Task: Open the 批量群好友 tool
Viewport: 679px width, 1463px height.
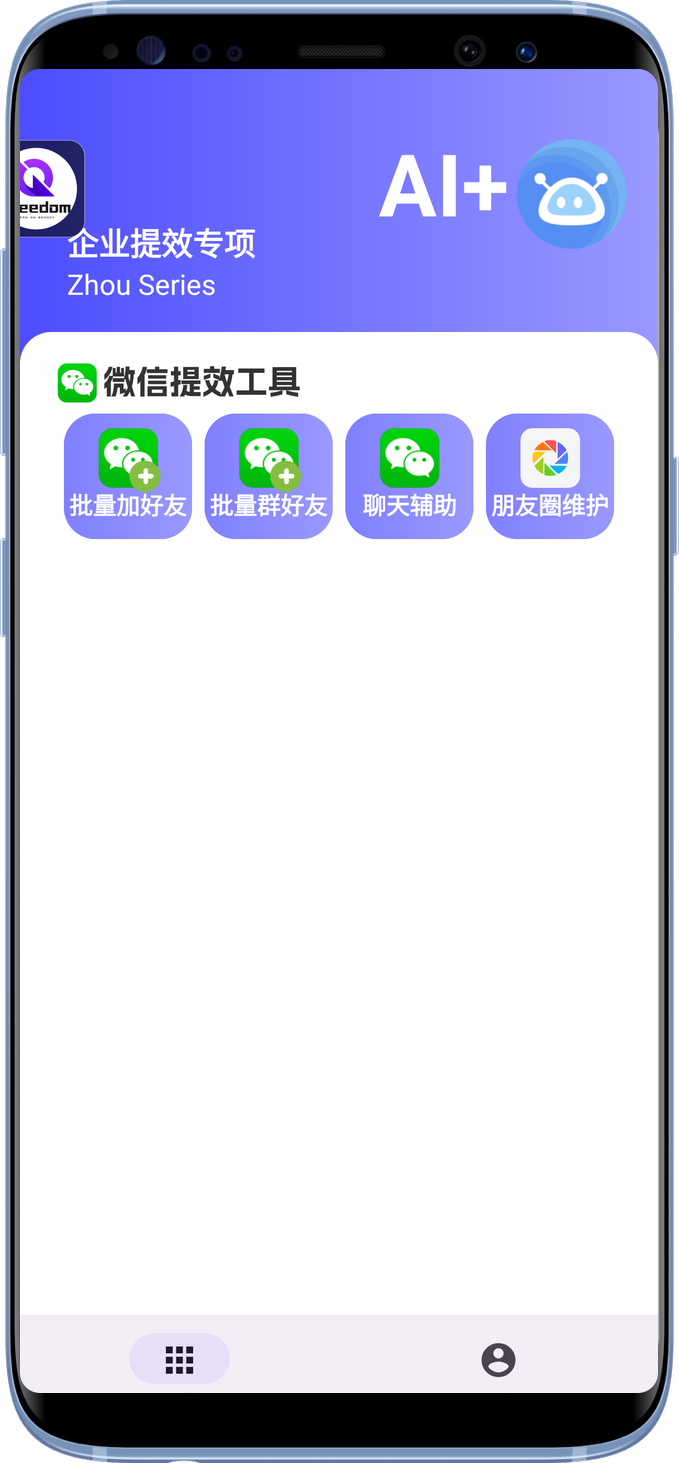Action: [x=268, y=476]
